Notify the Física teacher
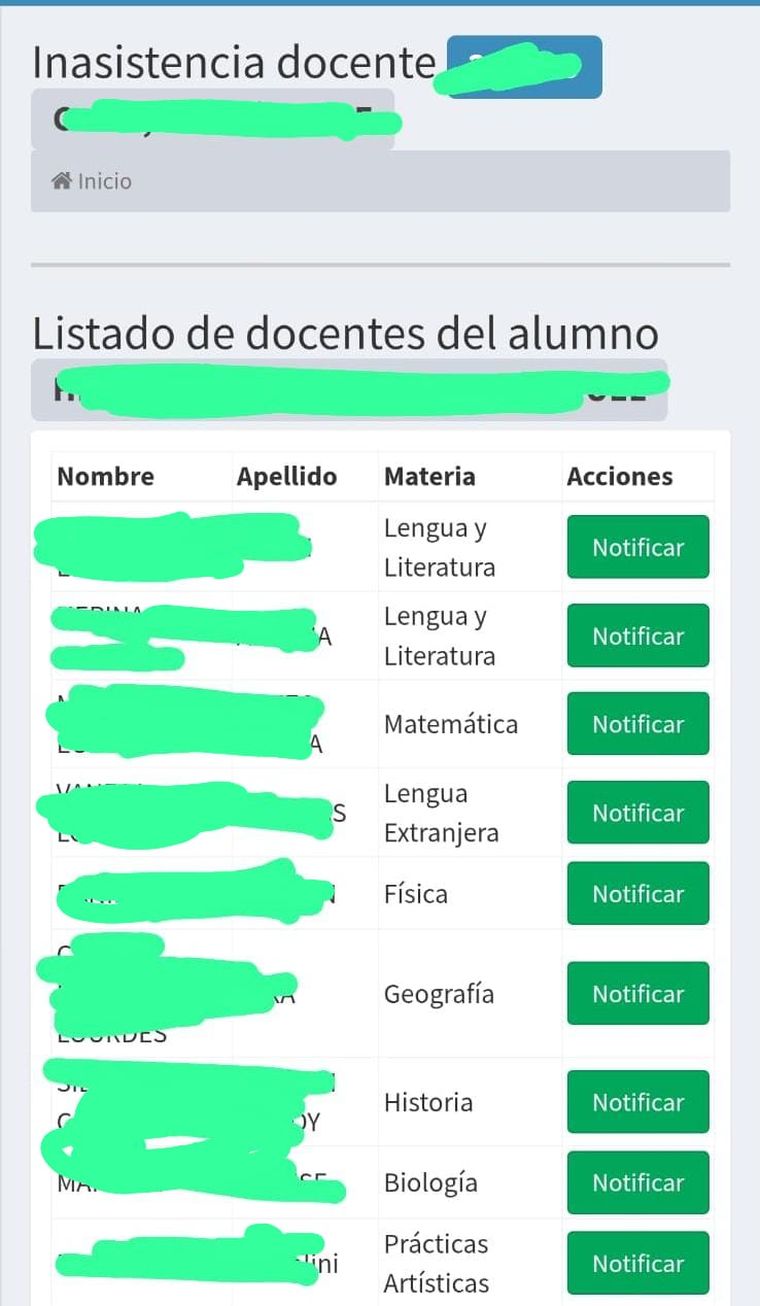Viewport: 760px width, 1306px height. (x=638, y=894)
